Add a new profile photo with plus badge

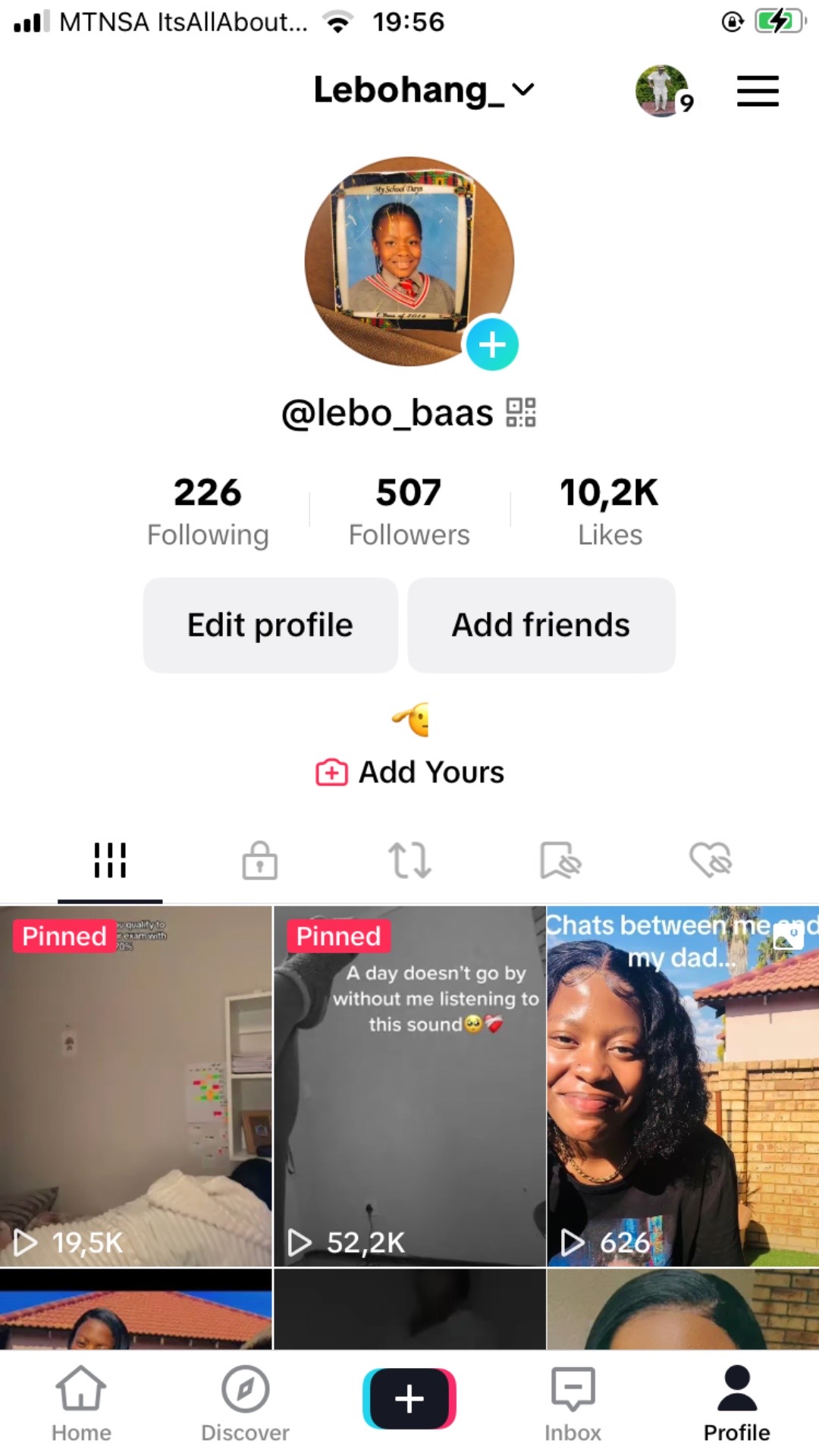(x=492, y=345)
